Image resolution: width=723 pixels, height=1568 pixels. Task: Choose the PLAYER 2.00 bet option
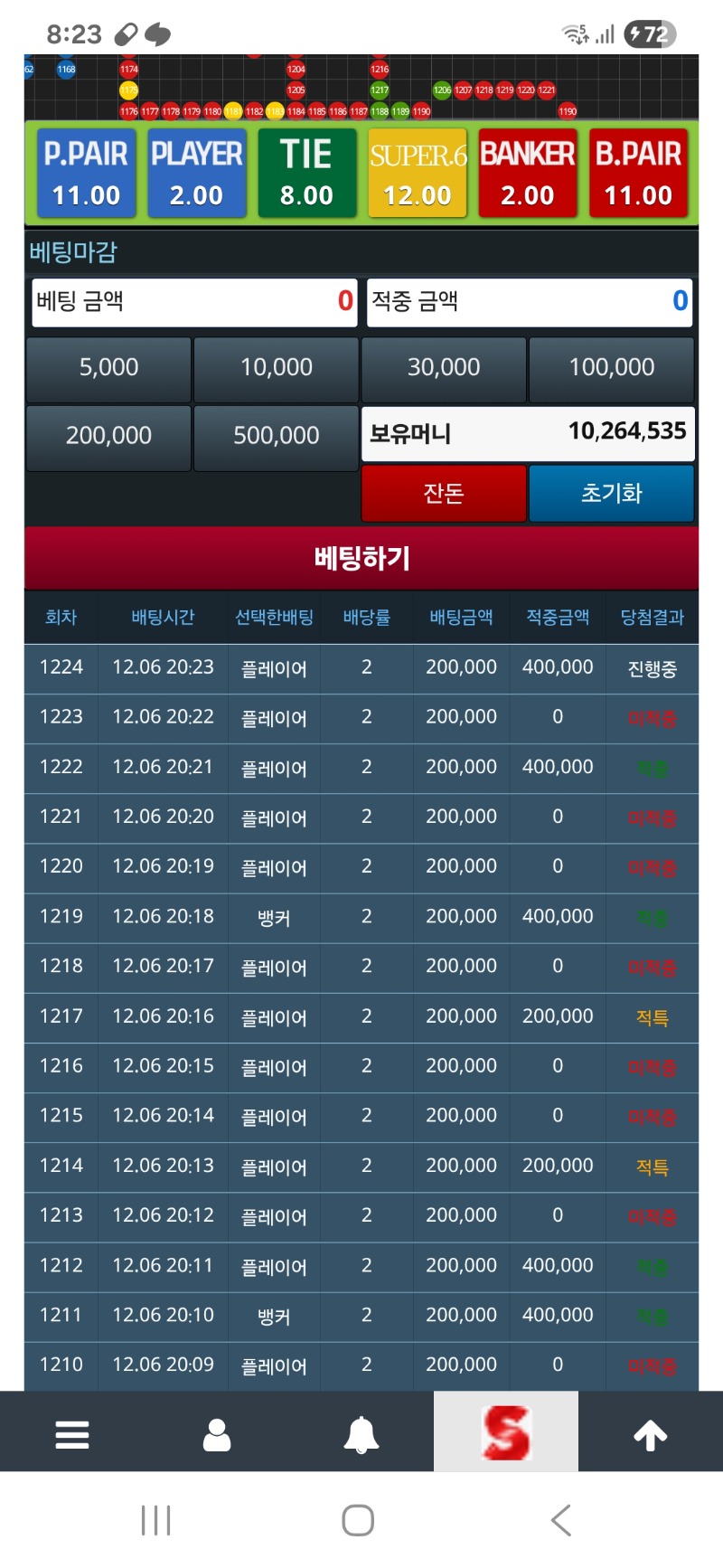[x=196, y=174]
